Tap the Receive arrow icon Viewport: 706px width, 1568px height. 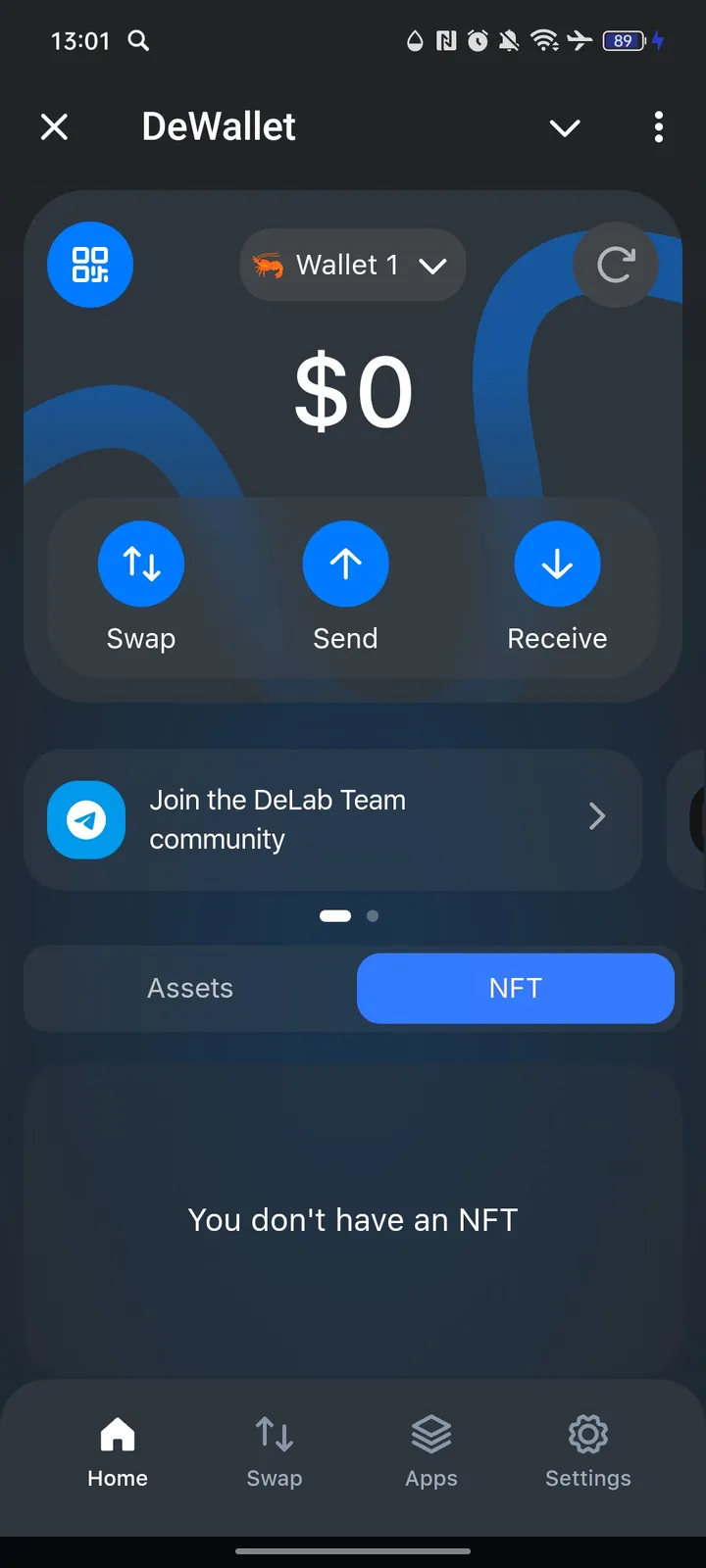557,563
